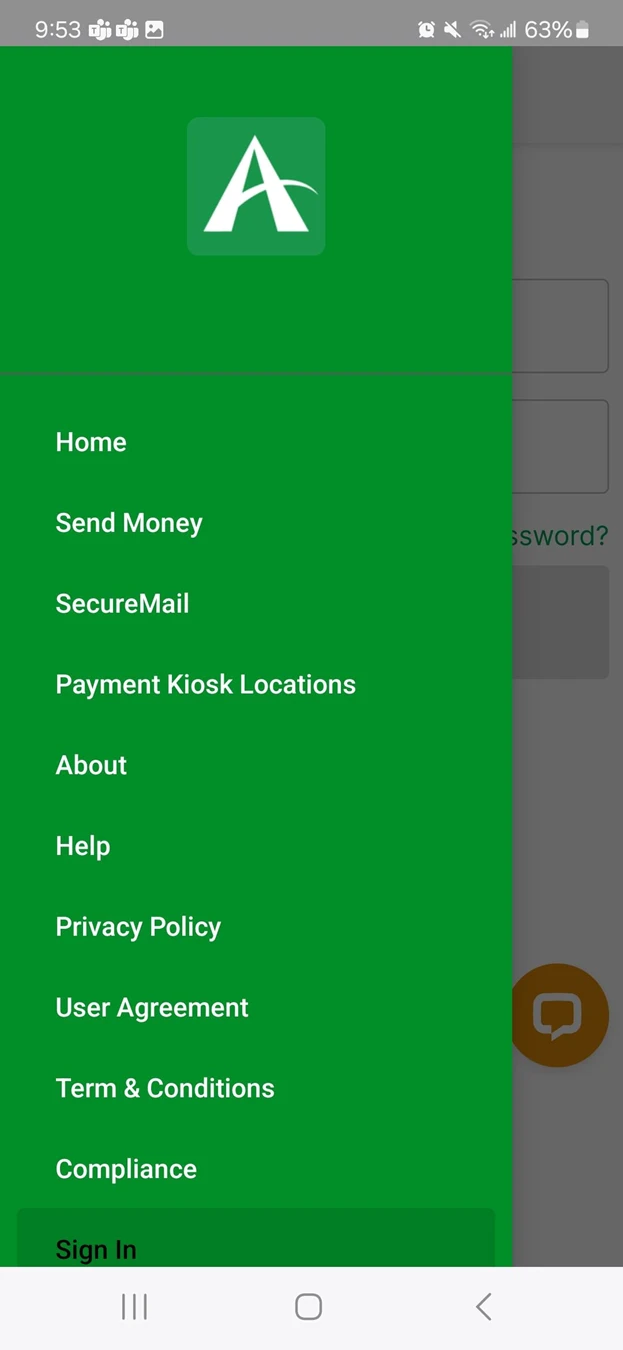Viewport: 623px width, 1350px height.
Task: Tap Sign In in the drawer
Action: pyautogui.click(x=96, y=1248)
